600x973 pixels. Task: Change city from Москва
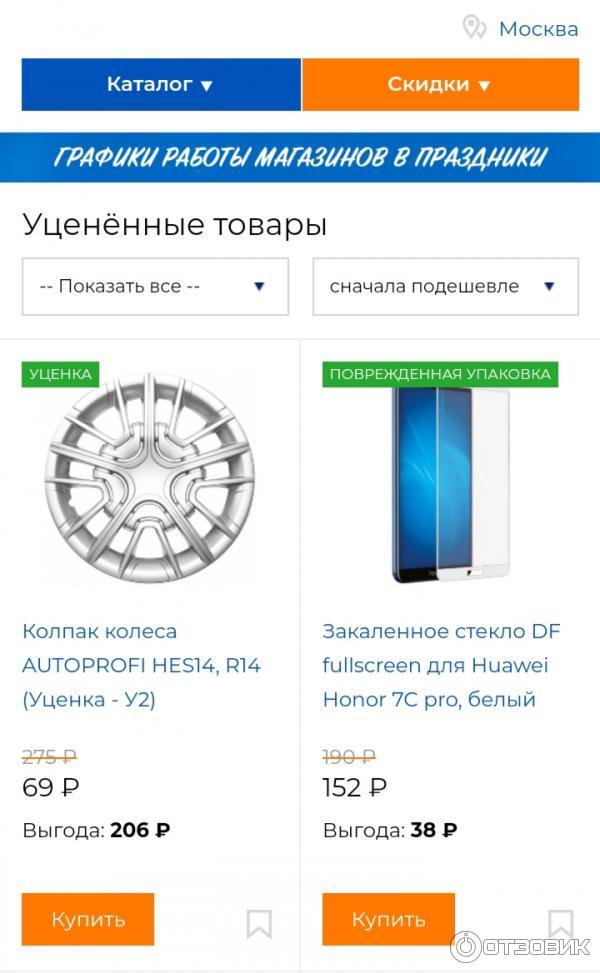pos(537,29)
